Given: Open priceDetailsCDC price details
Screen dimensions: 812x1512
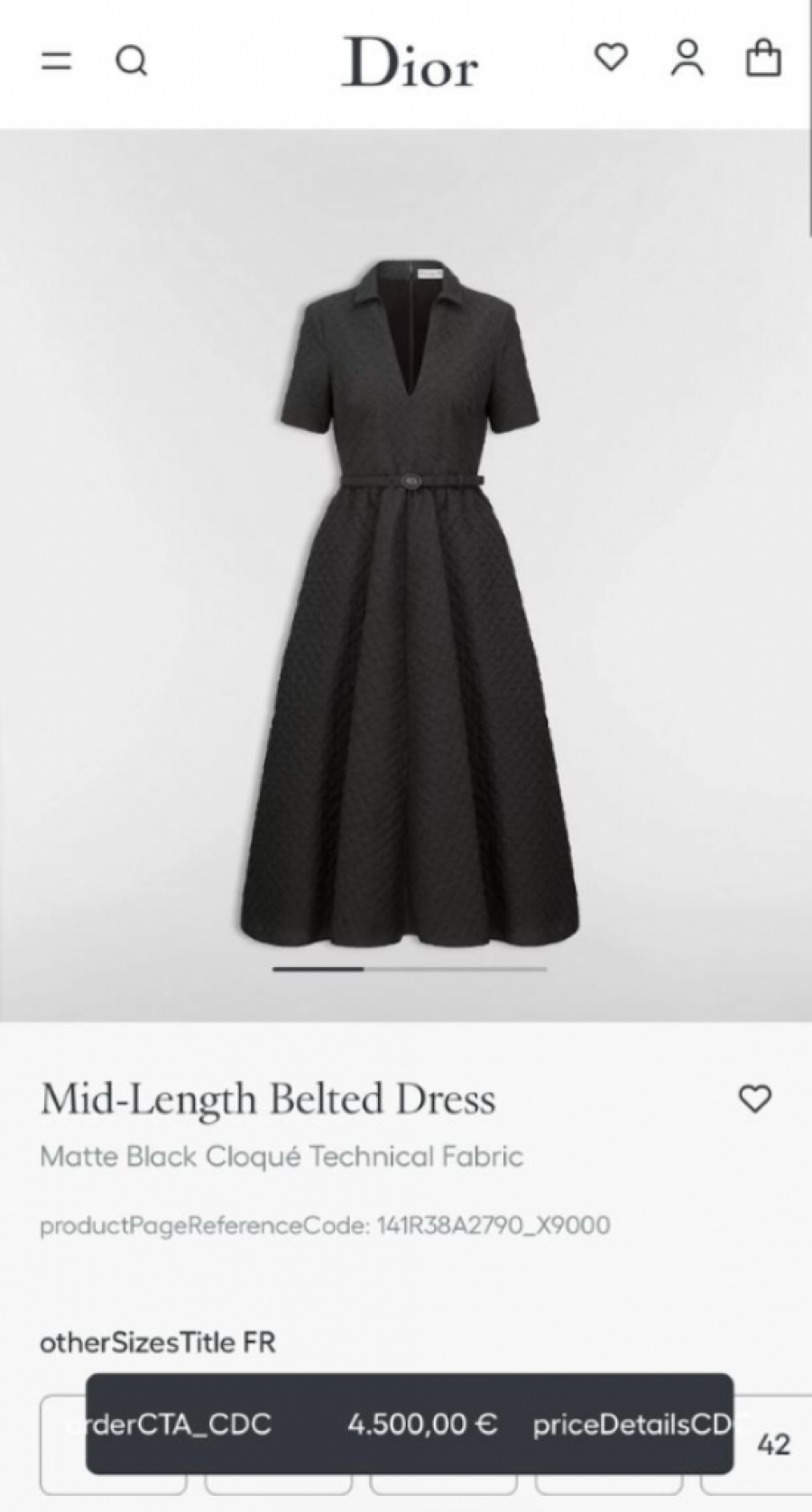Looking at the screenshot, I should 630,1424.
